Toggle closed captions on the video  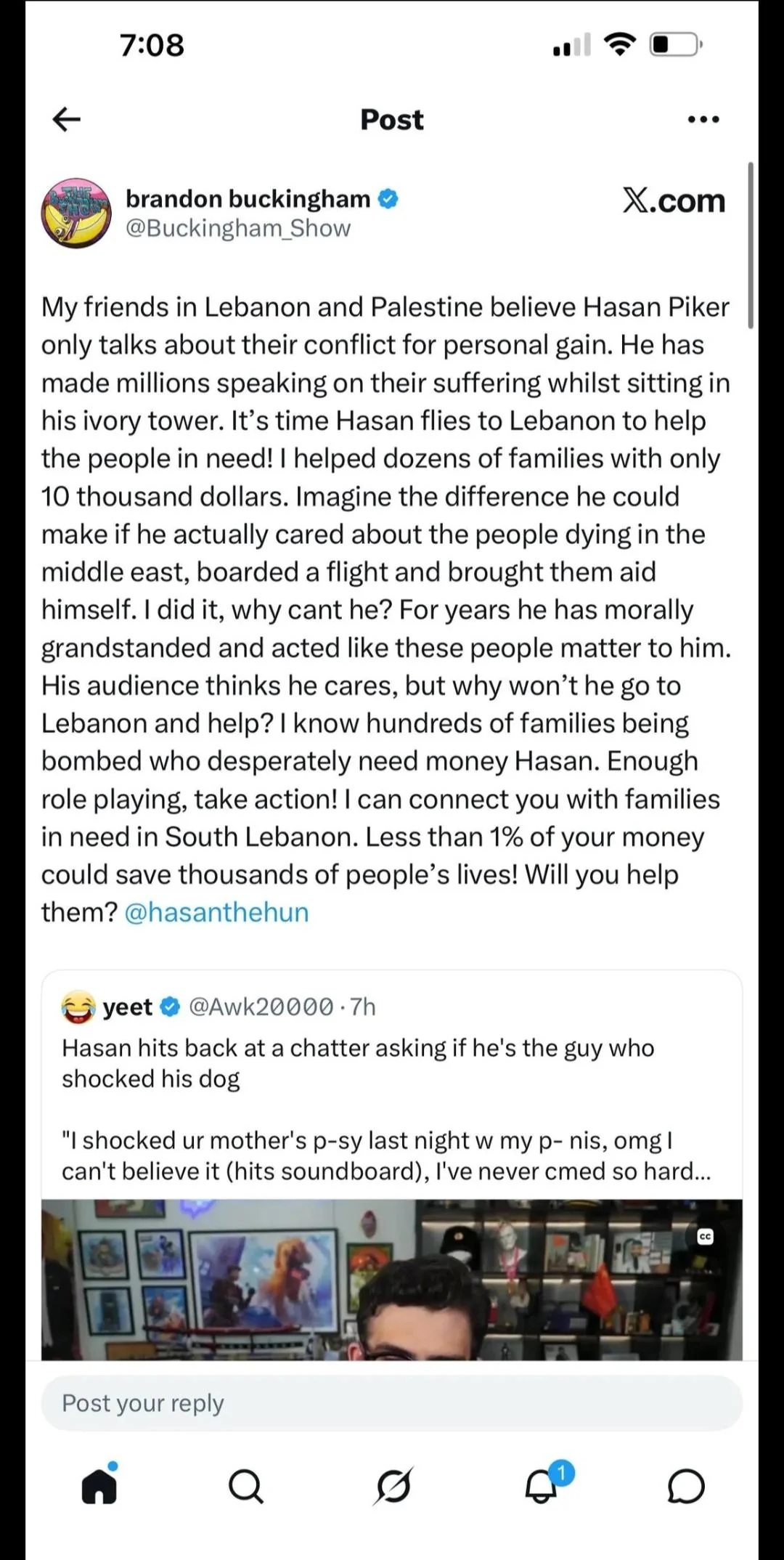click(705, 1237)
